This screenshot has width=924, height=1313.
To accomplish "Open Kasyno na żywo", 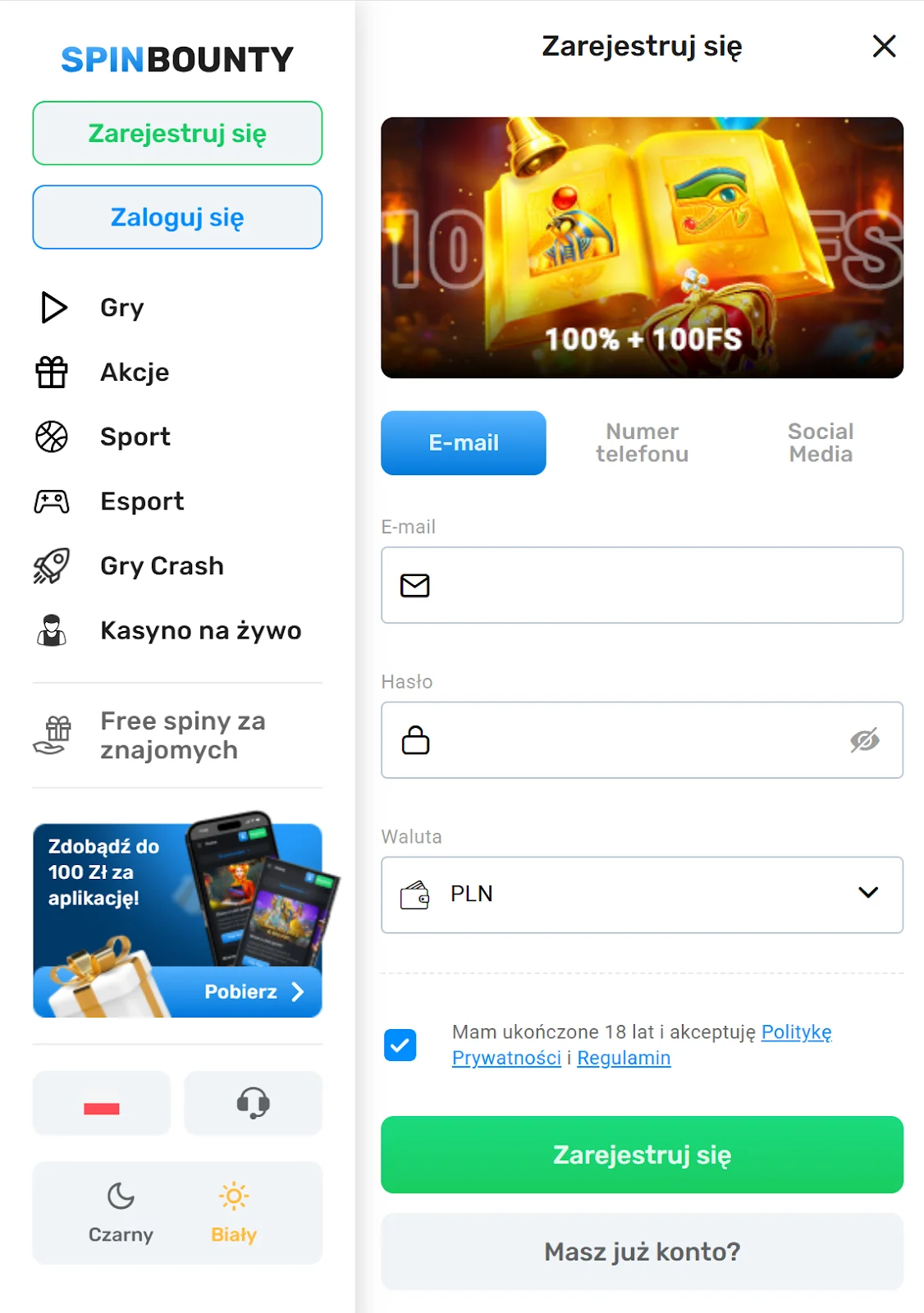I will point(200,630).
